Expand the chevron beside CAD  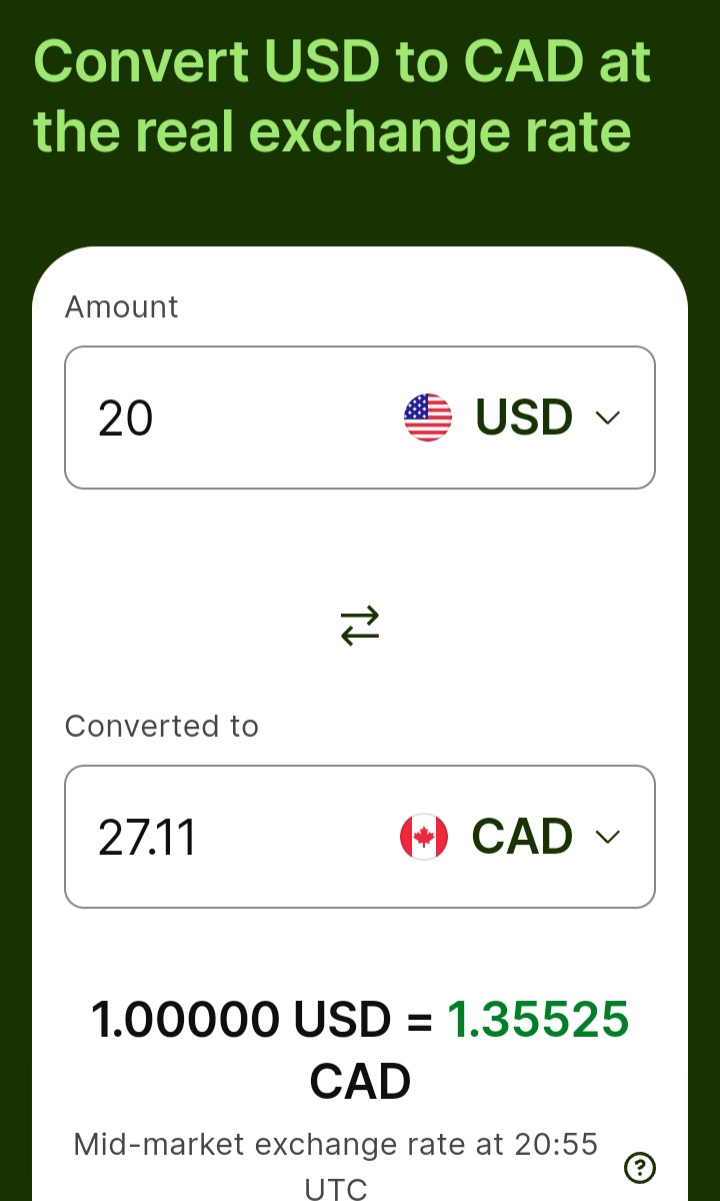(608, 836)
